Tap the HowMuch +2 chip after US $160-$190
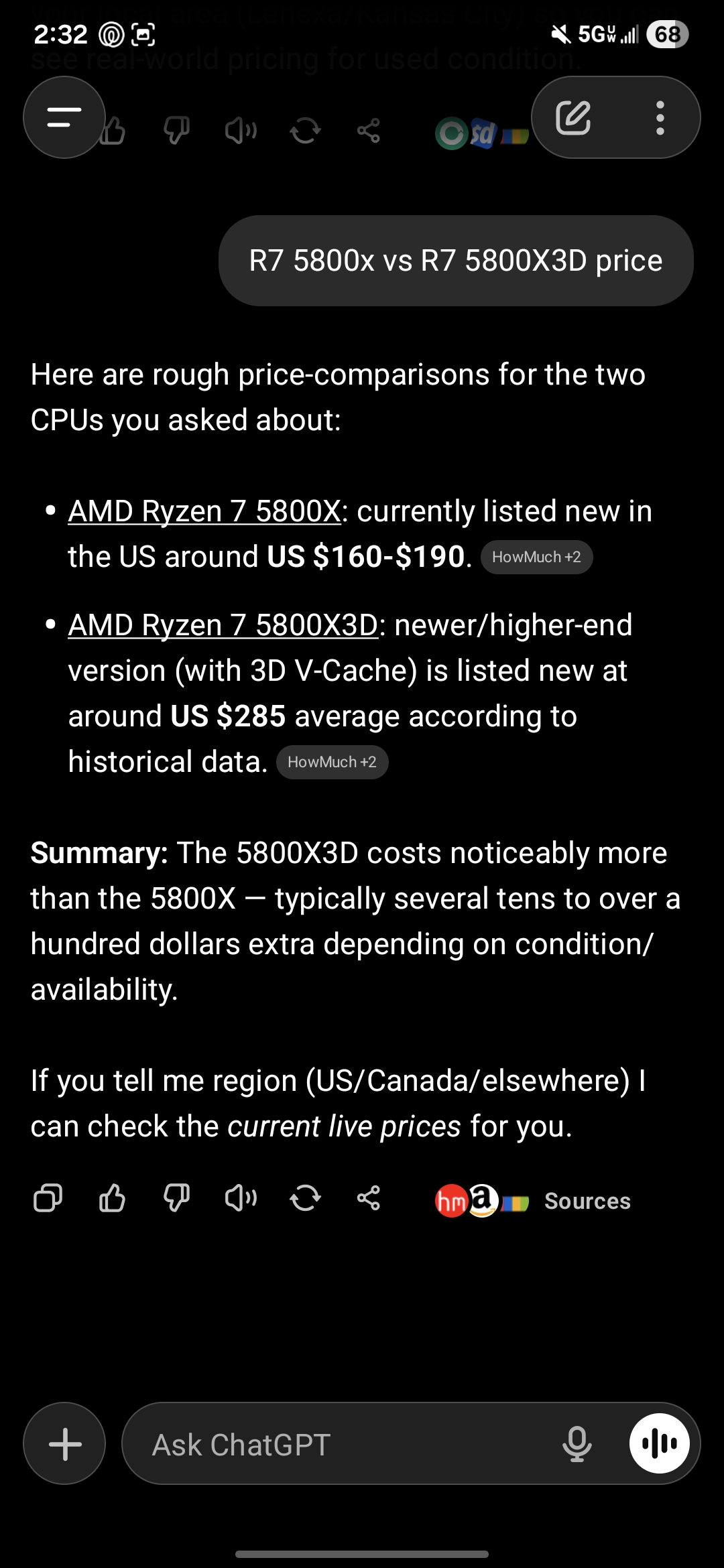Image resolution: width=724 pixels, height=1568 pixels. pos(536,557)
